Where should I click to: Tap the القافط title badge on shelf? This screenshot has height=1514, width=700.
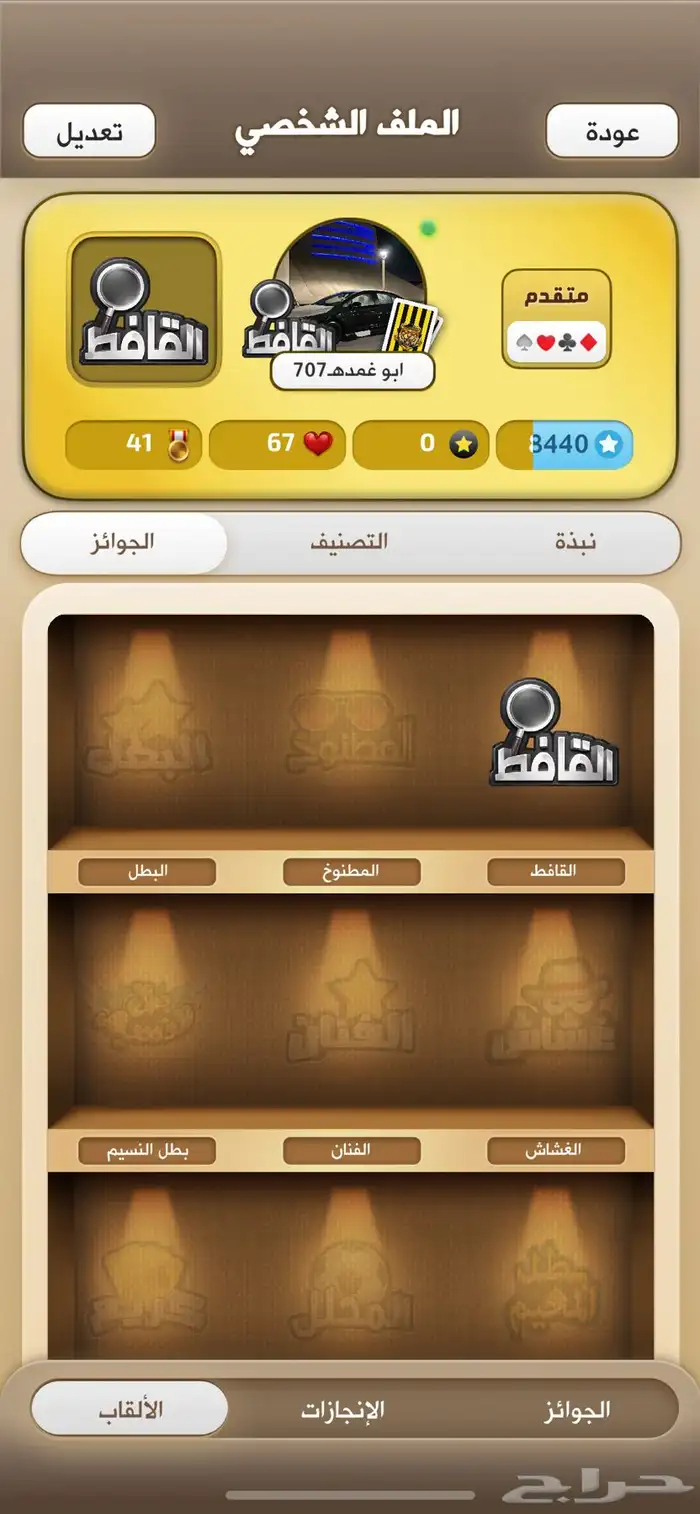coord(553,732)
